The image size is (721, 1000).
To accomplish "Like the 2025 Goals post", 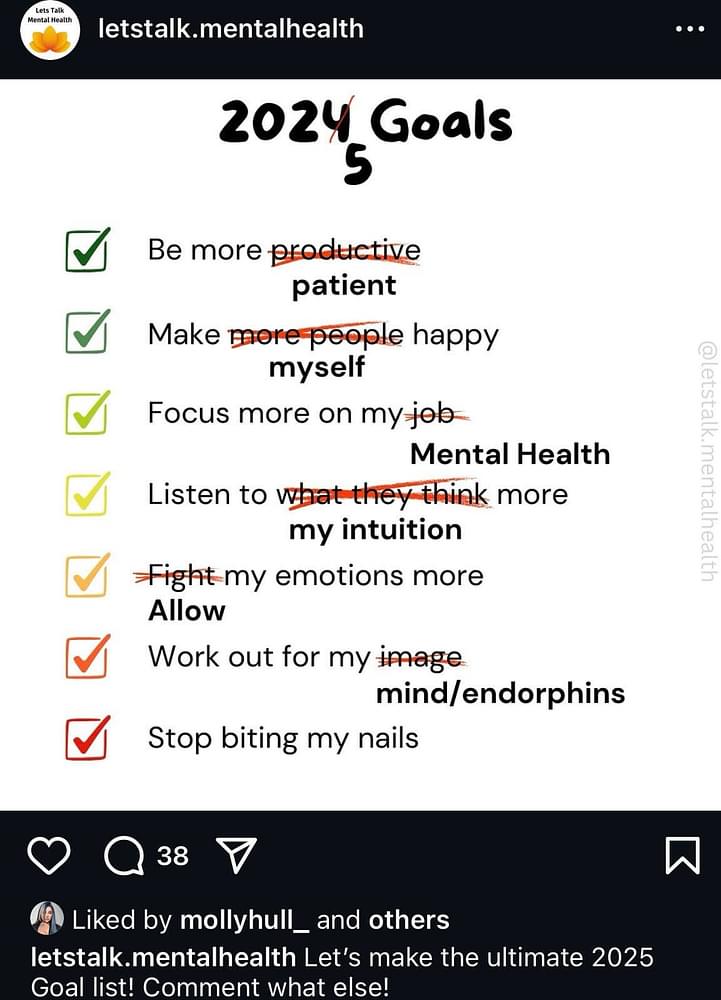I will pos(49,856).
